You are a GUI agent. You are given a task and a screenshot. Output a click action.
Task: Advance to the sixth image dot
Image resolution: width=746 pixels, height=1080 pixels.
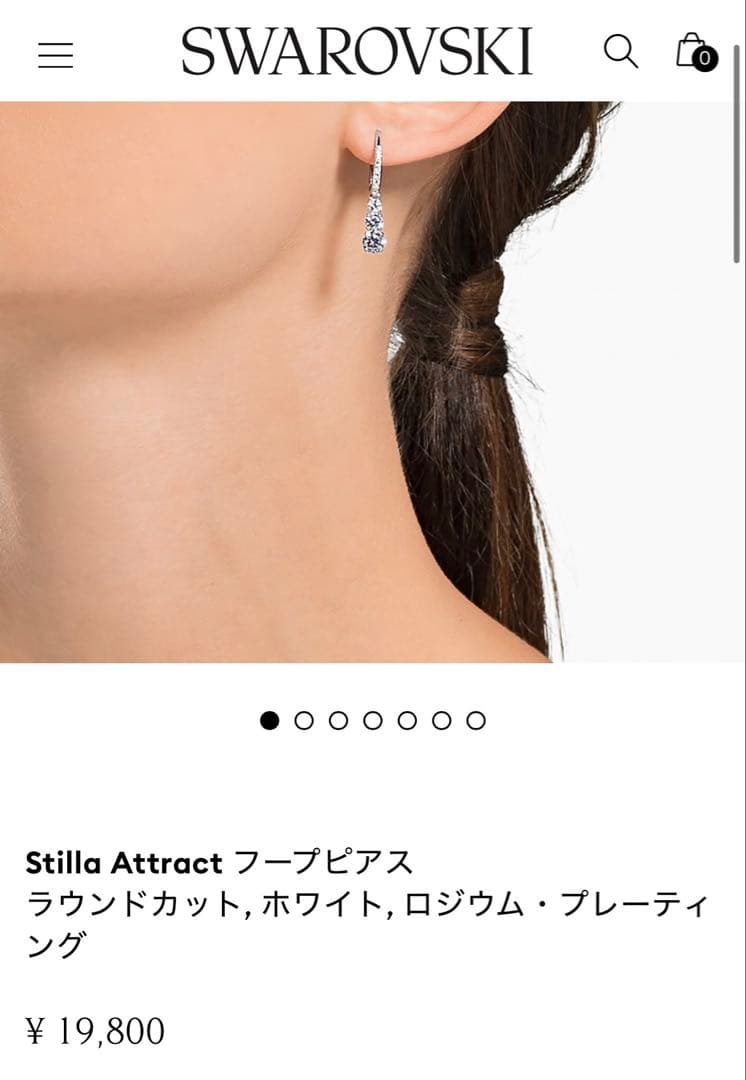coord(442,718)
